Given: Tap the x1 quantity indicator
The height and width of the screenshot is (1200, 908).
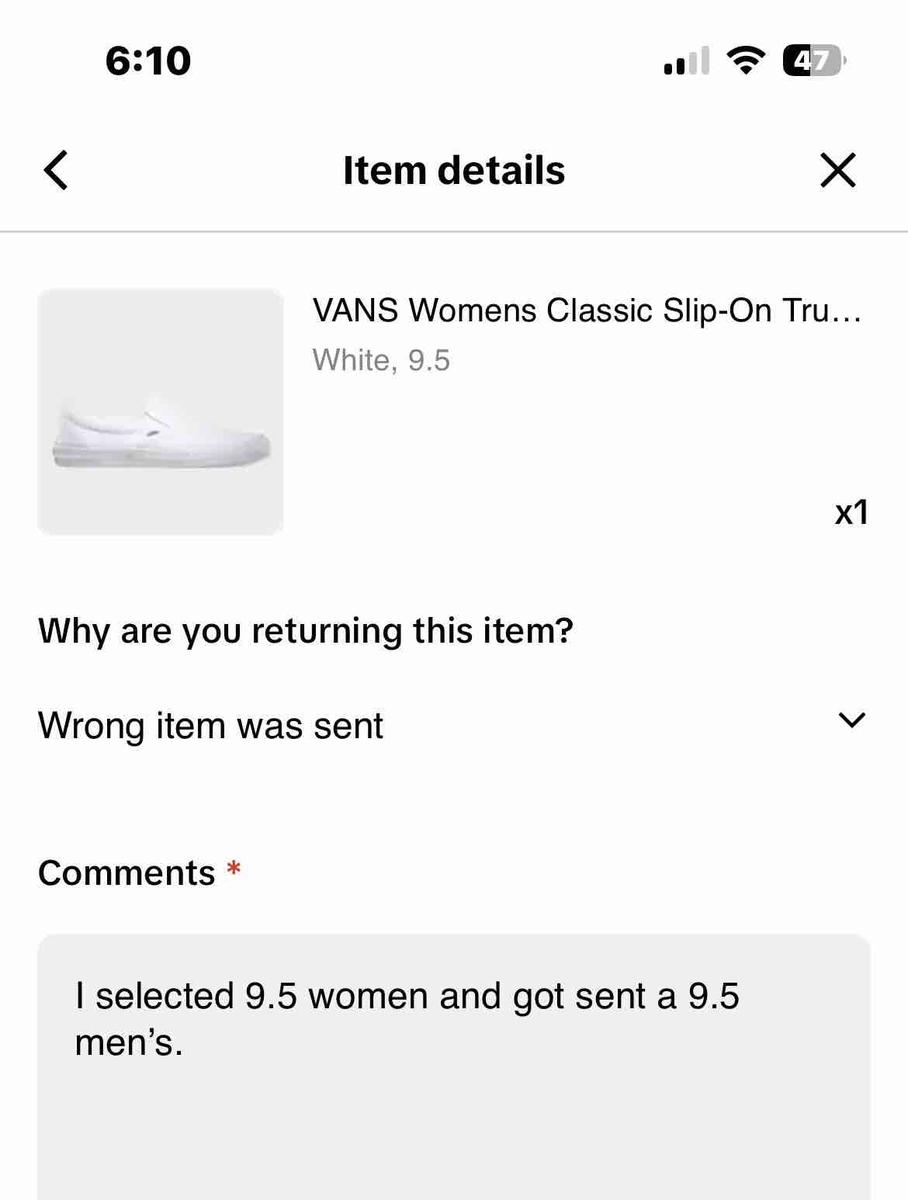Looking at the screenshot, I should [851, 511].
